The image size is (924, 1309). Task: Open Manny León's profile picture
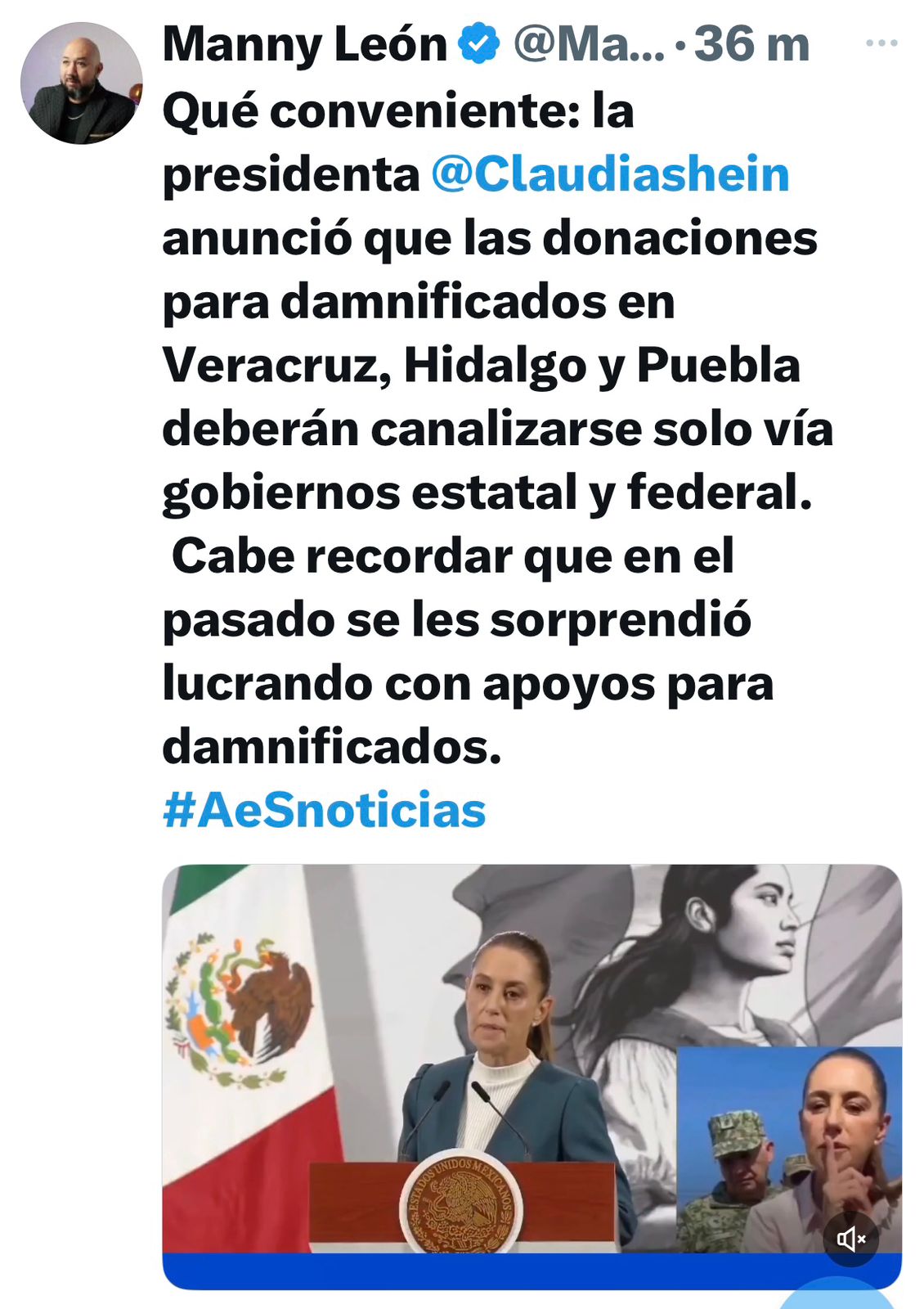point(81,83)
